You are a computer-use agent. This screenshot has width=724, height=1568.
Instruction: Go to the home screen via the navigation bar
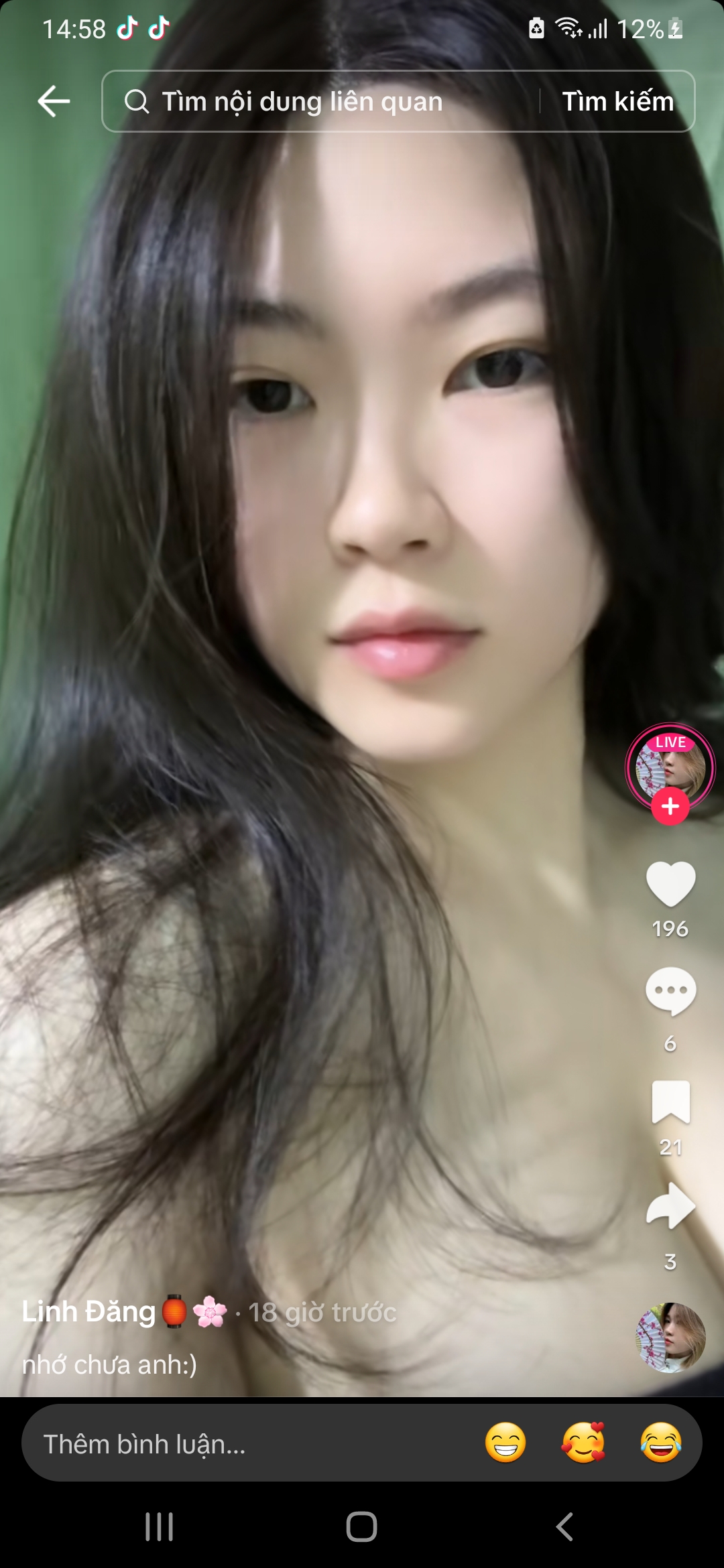pos(362,1527)
